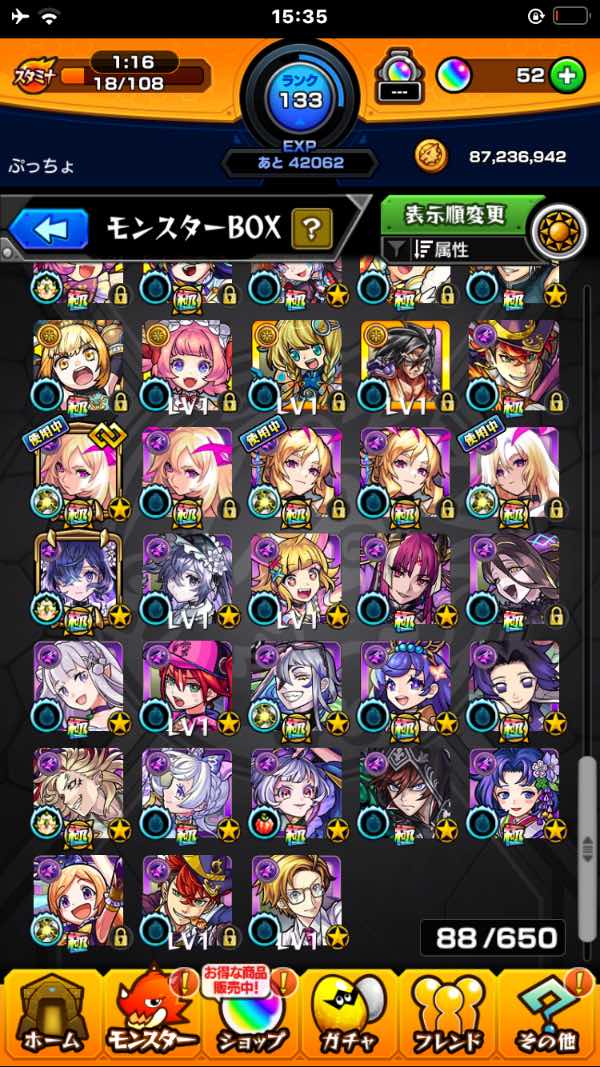
Task: Select the dark-haired monster with eyepatch
Action: point(78,578)
